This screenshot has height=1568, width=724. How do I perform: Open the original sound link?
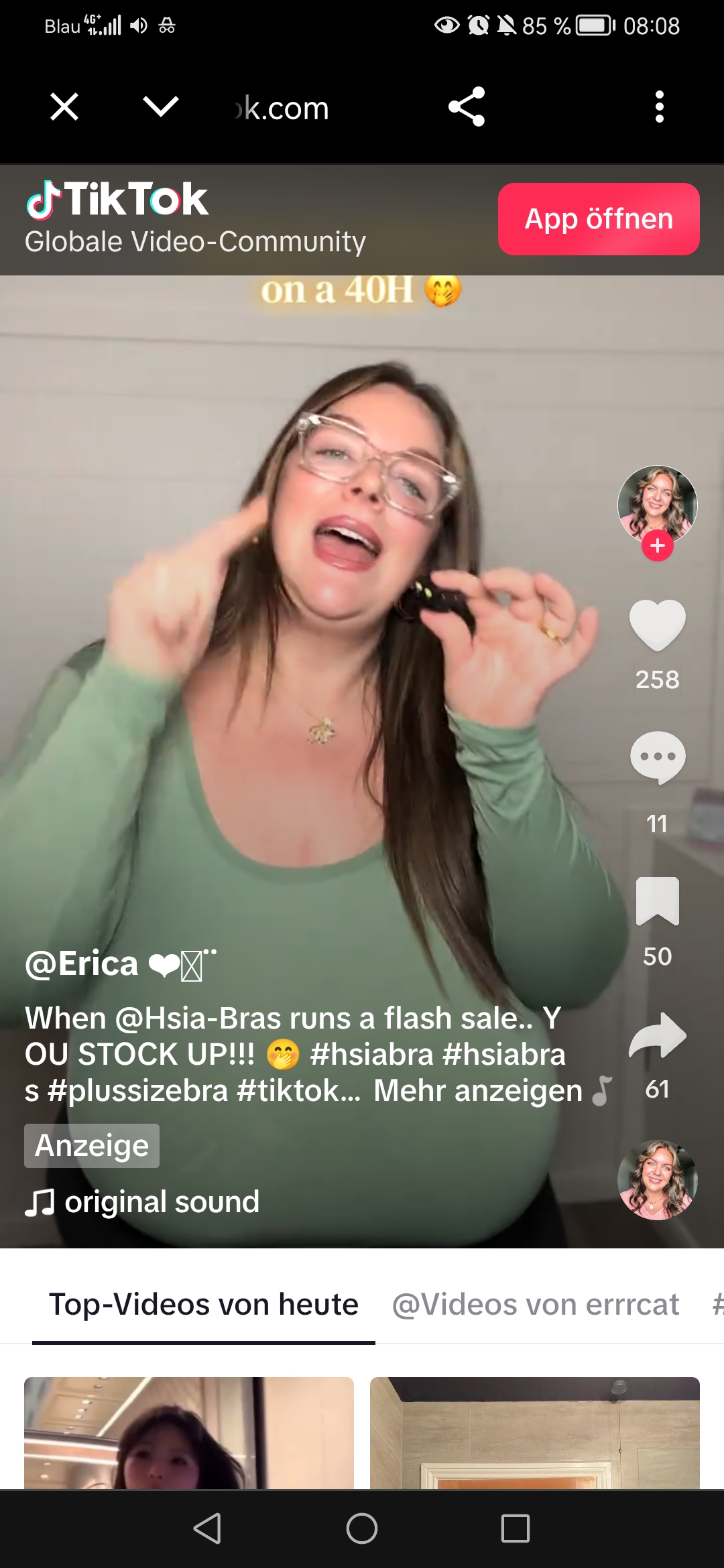(161, 1202)
